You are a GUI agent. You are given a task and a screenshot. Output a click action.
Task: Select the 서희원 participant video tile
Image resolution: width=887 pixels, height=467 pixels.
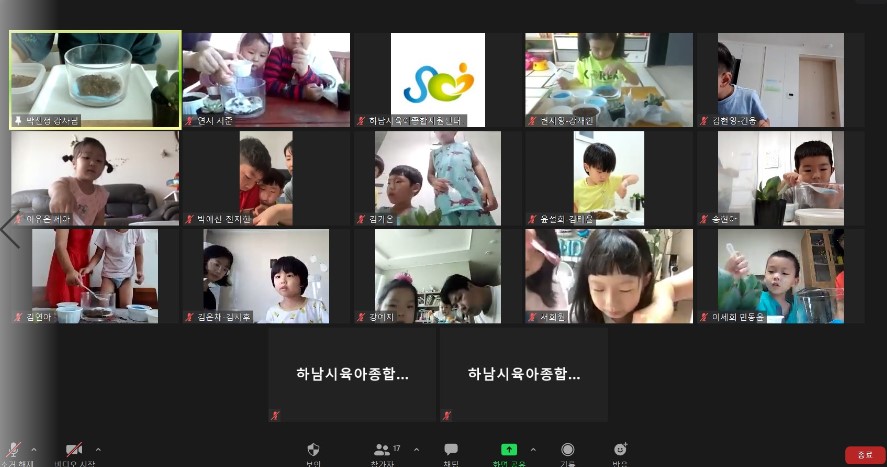click(x=609, y=276)
